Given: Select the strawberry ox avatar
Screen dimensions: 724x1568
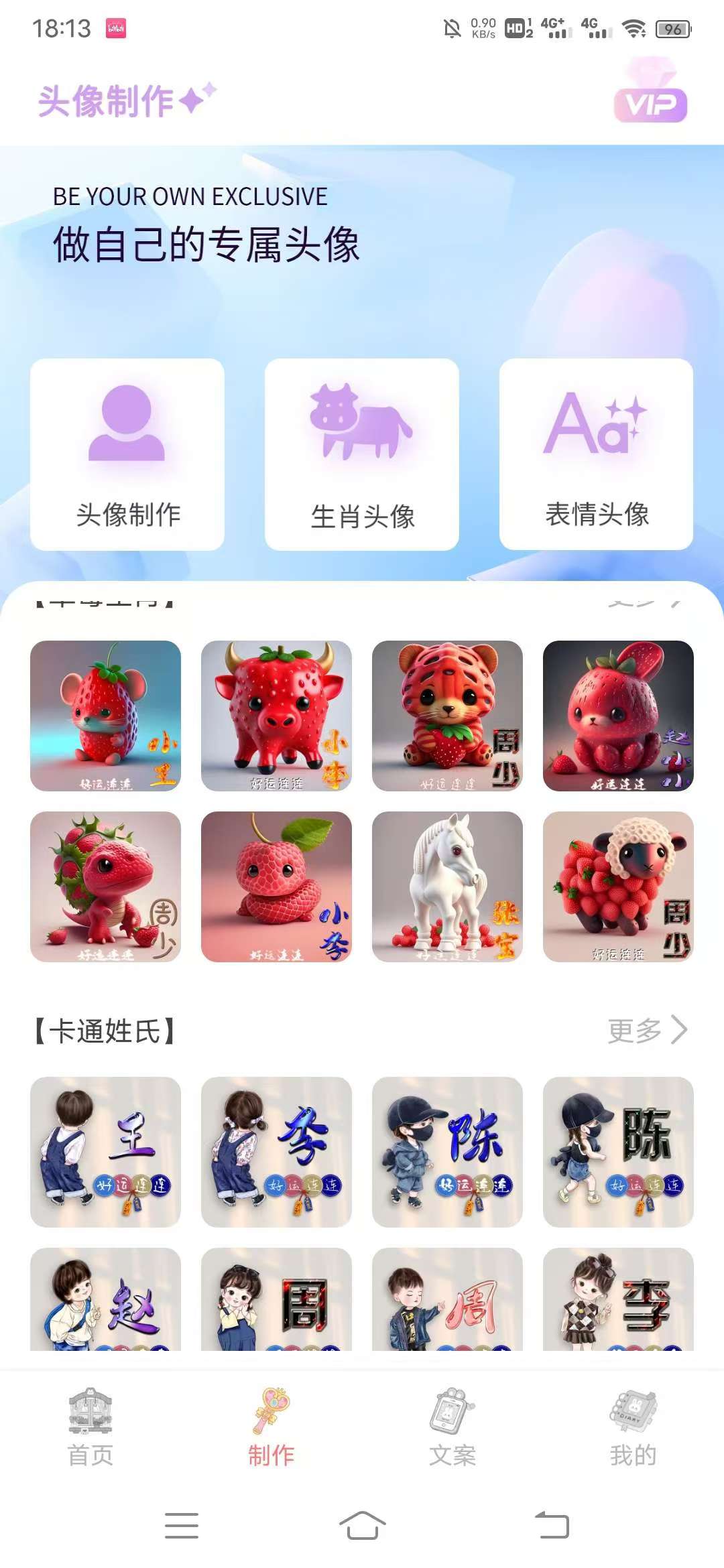Looking at the screenshot, I should 276,716.
